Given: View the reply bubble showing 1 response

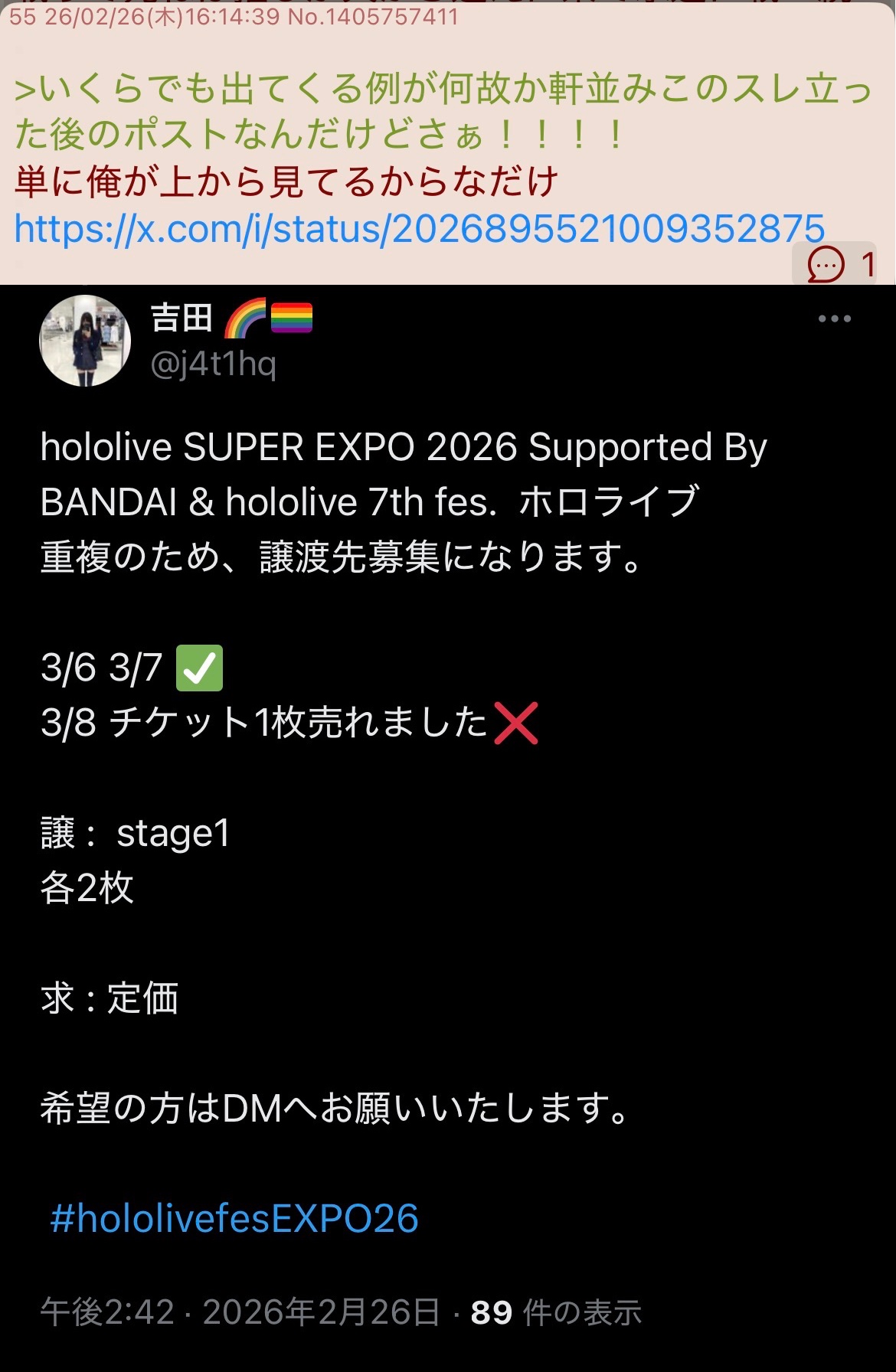Looking at the screenshot, I should point(838,265).
